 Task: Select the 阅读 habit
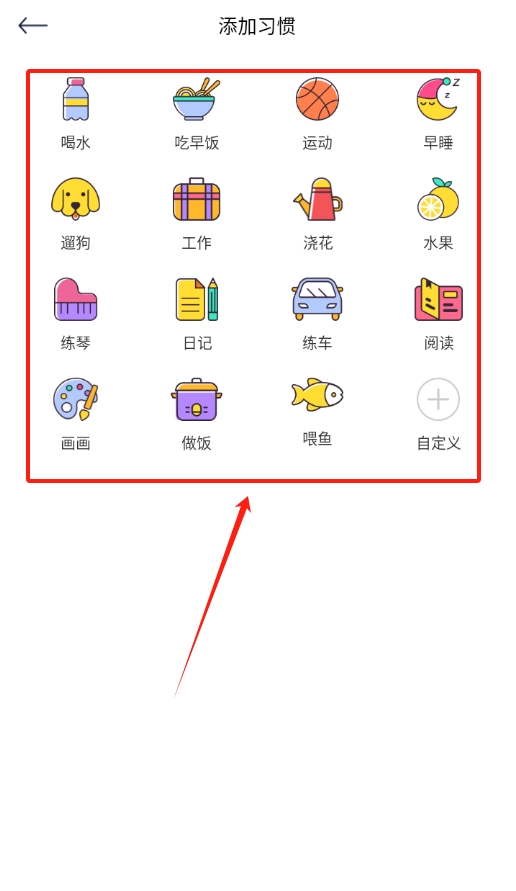[438, 314]
